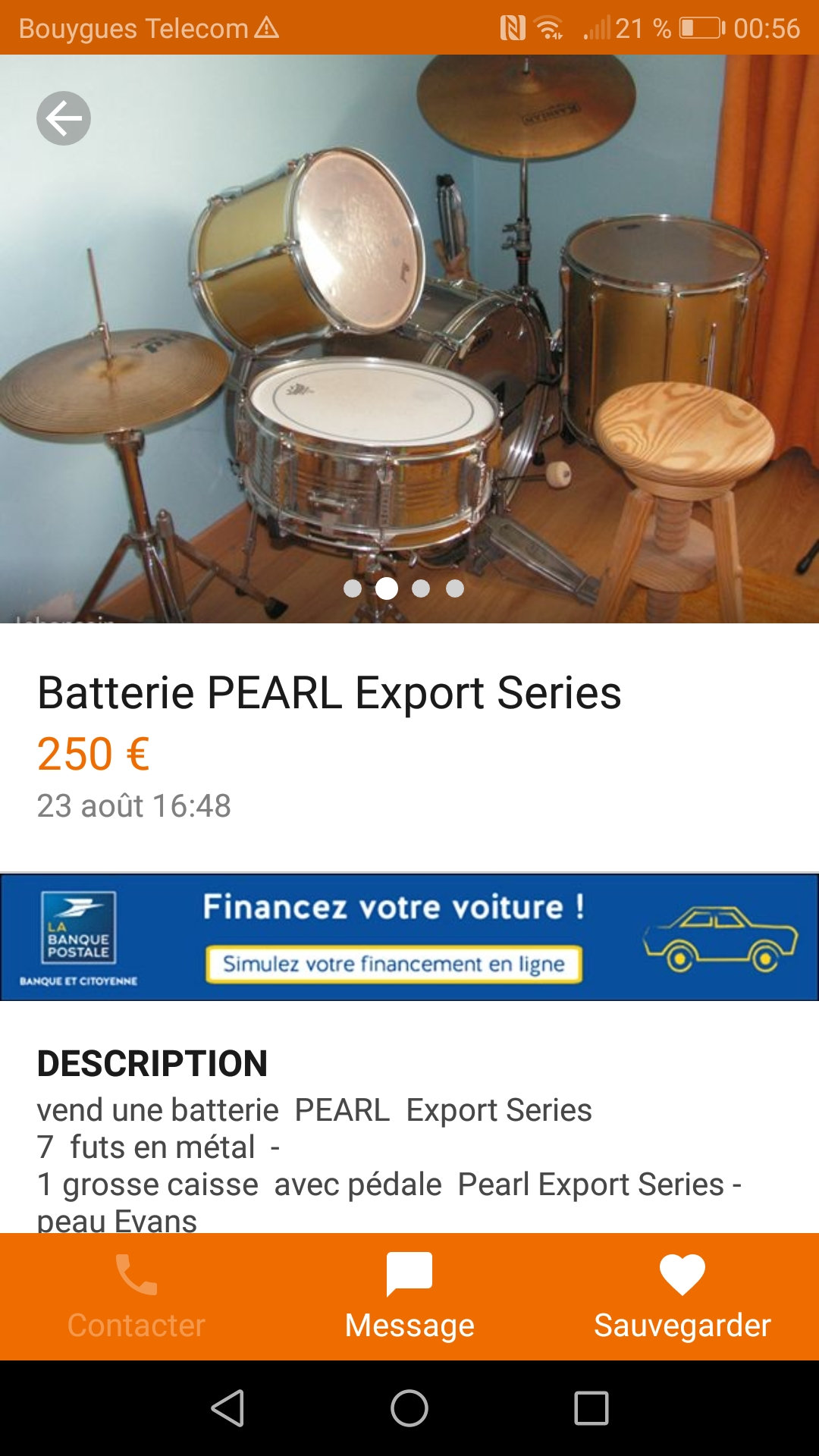Tap Contacter to call the seller

[136, 1295]
